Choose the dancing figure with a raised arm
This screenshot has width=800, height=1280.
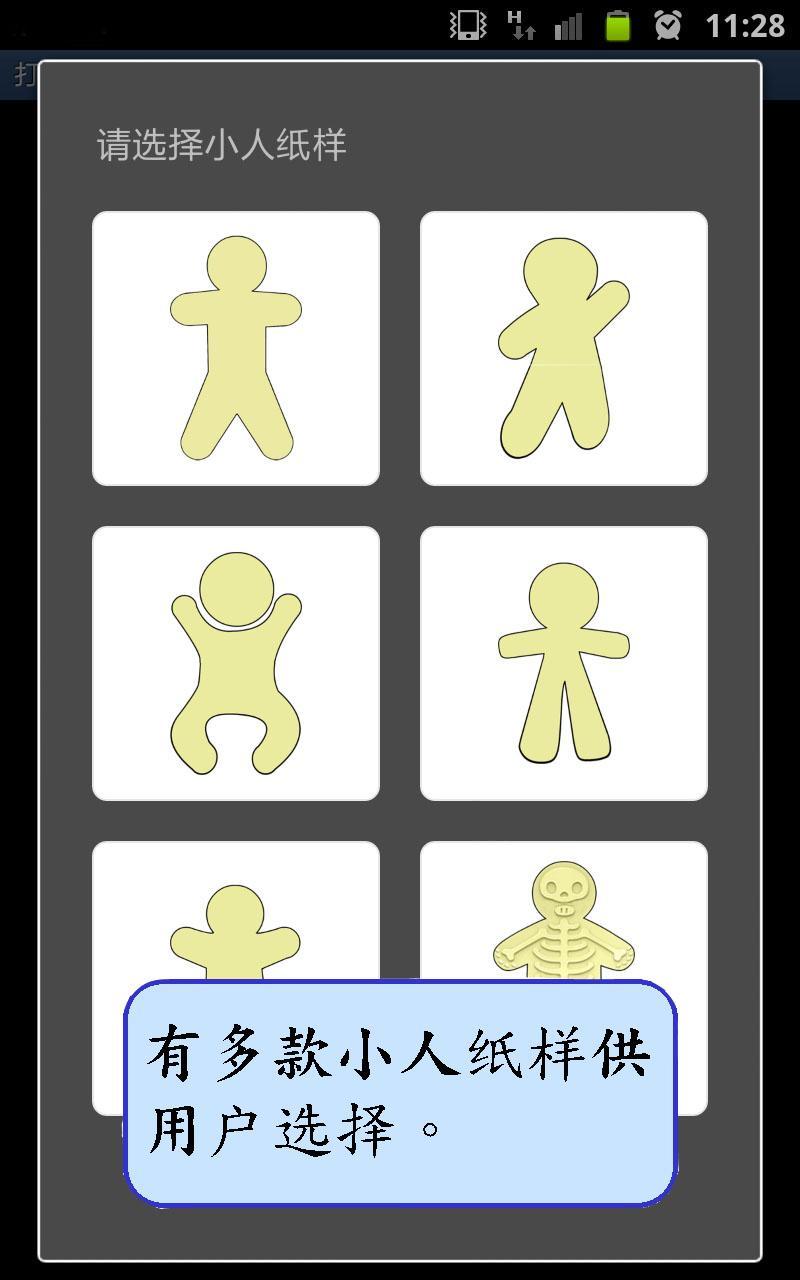pyautogui.click(x=564, y=348)
